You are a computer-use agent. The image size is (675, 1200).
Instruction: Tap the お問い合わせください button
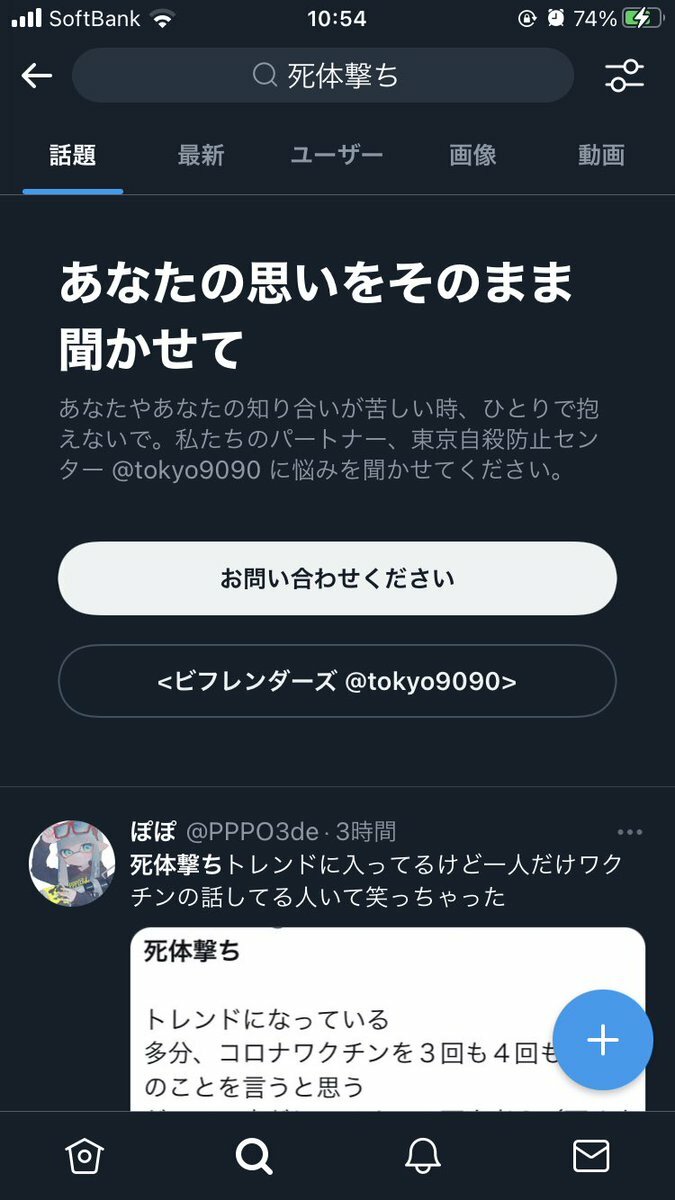(x=337, y=578)
